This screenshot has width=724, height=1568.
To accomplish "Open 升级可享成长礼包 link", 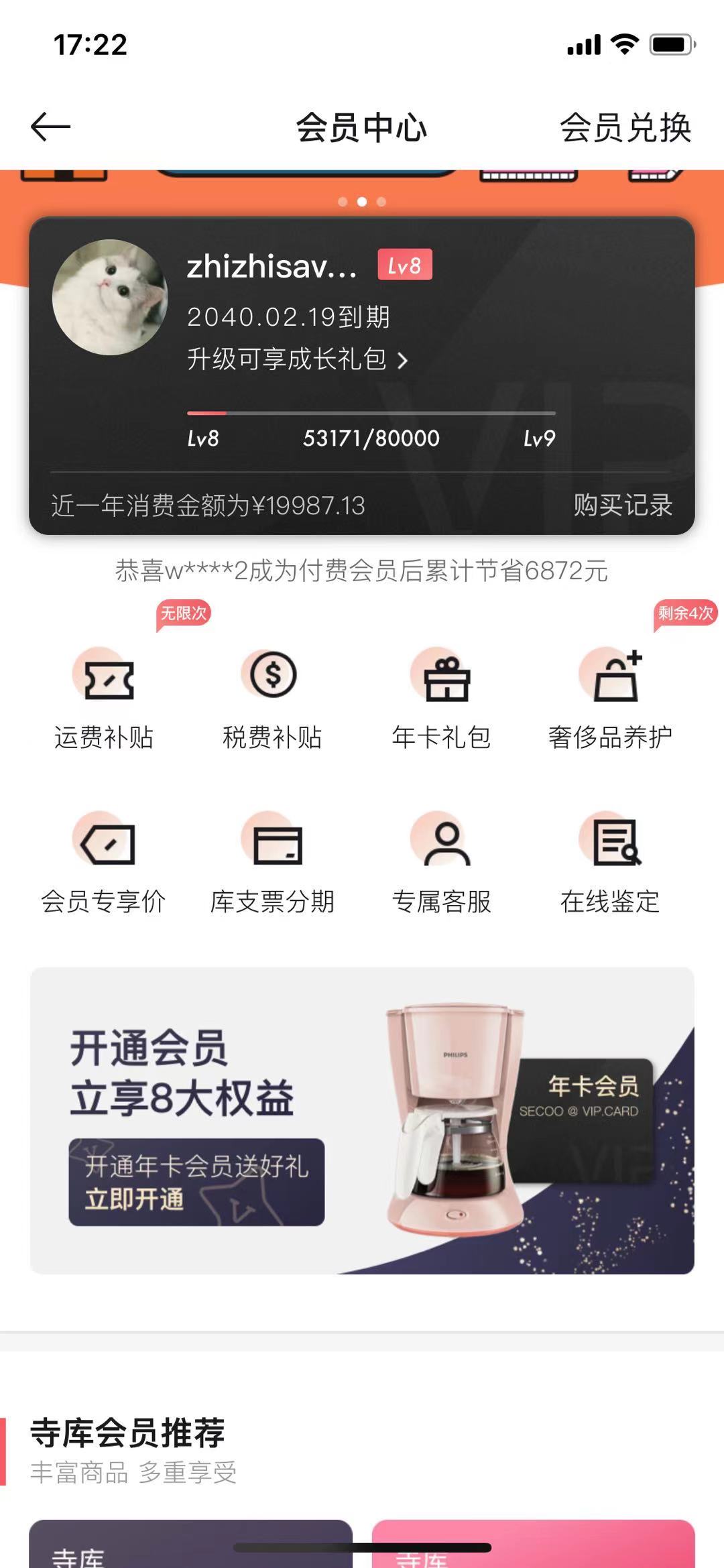I will [297, 360].
